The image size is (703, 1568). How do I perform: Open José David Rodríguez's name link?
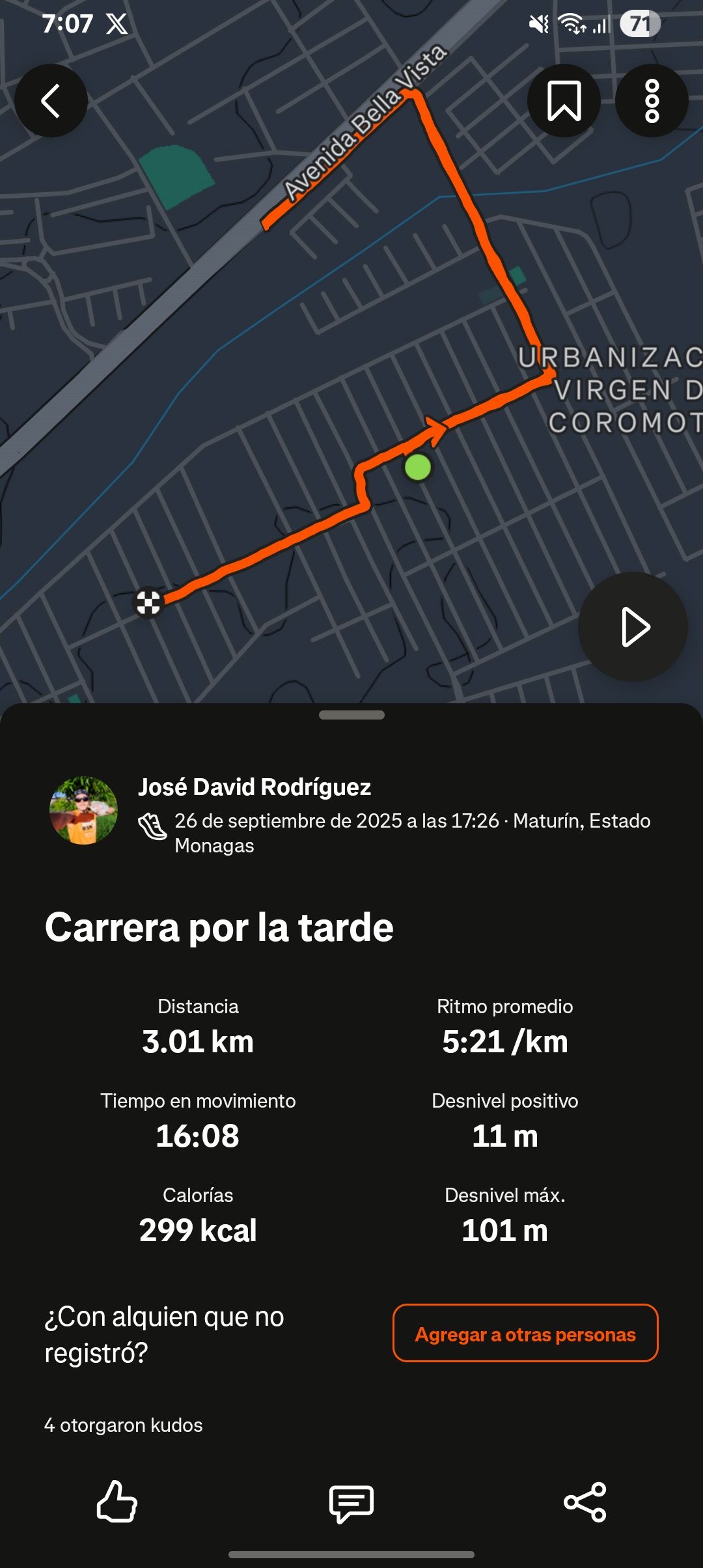pos(255,787)
